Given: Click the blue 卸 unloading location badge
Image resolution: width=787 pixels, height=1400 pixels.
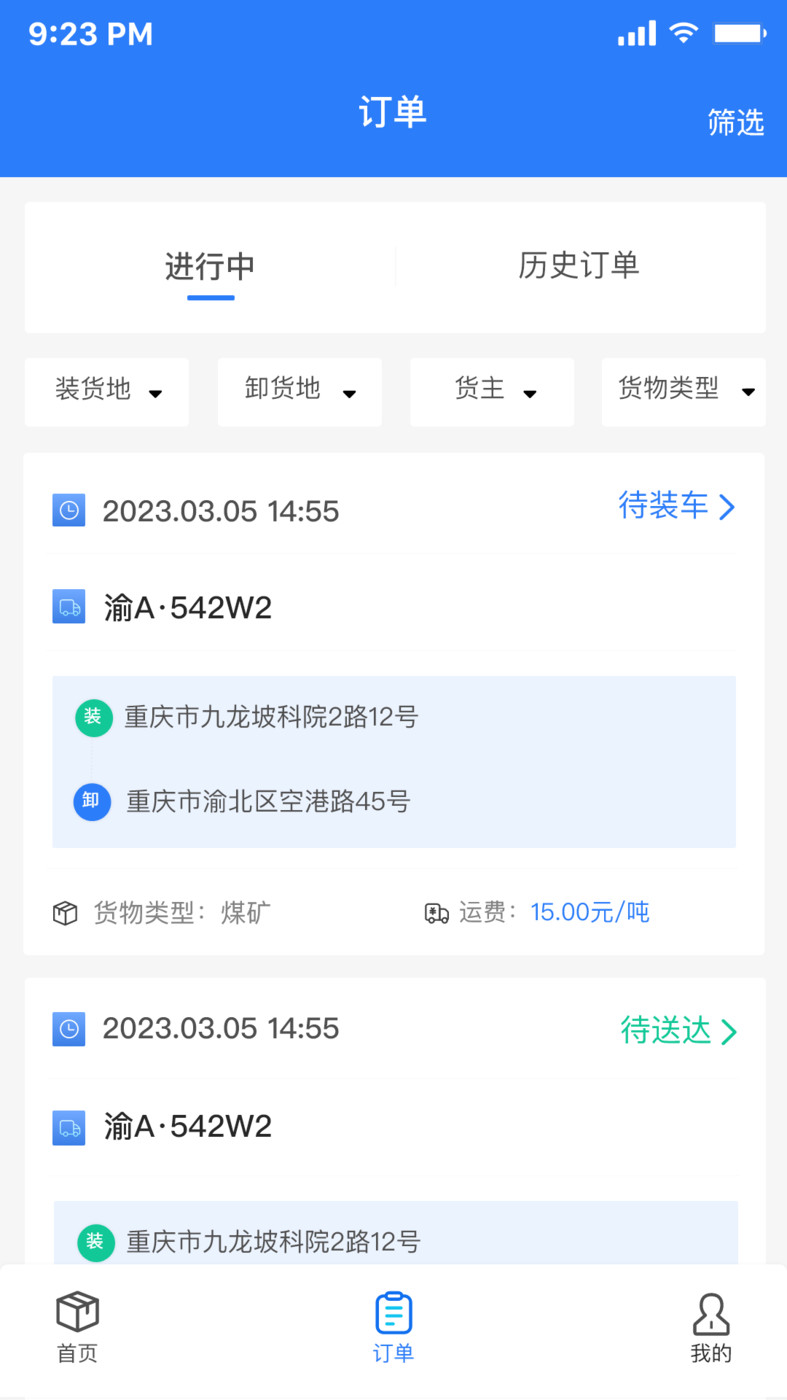Looking at the screenshot, I should click(x=92, y=802).
